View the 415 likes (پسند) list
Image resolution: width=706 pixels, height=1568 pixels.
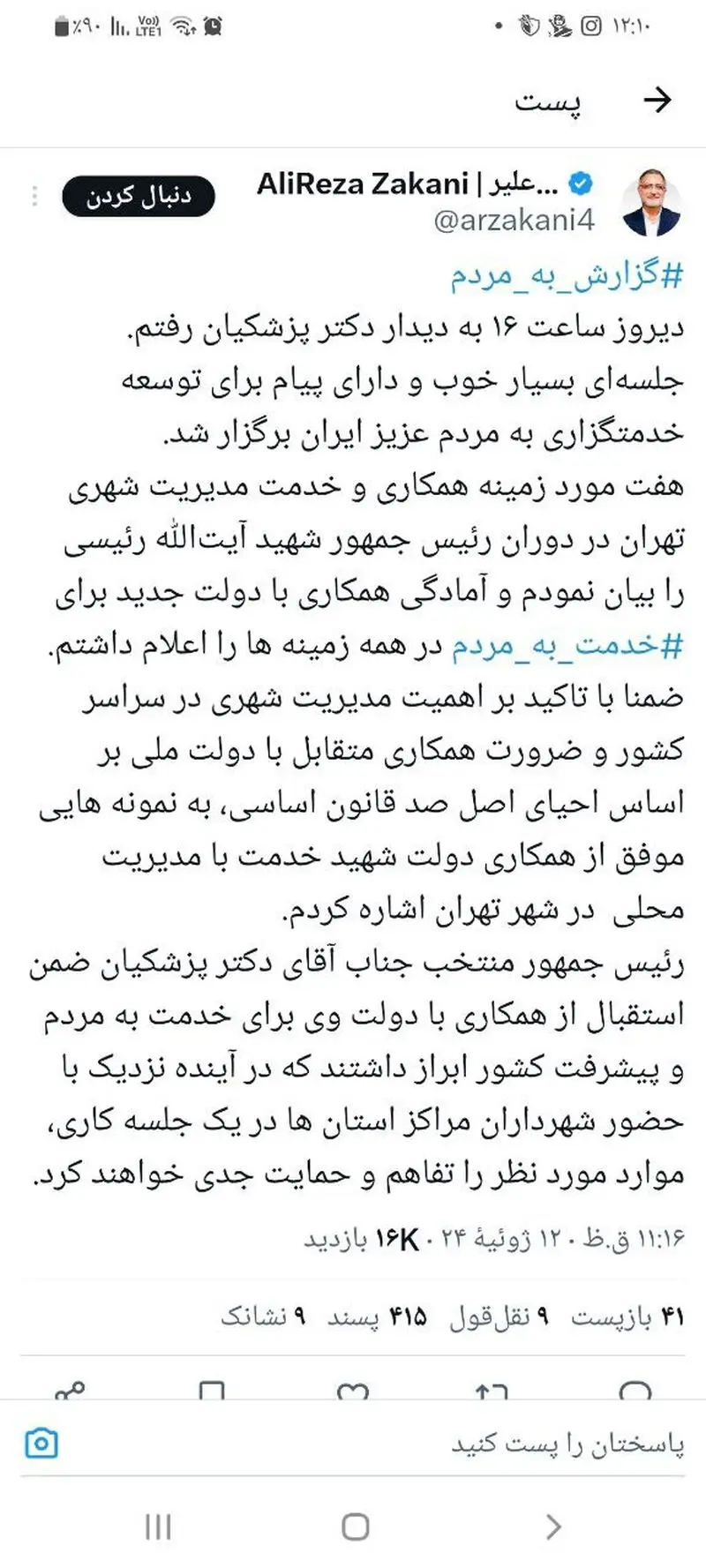pos(377,1317)
